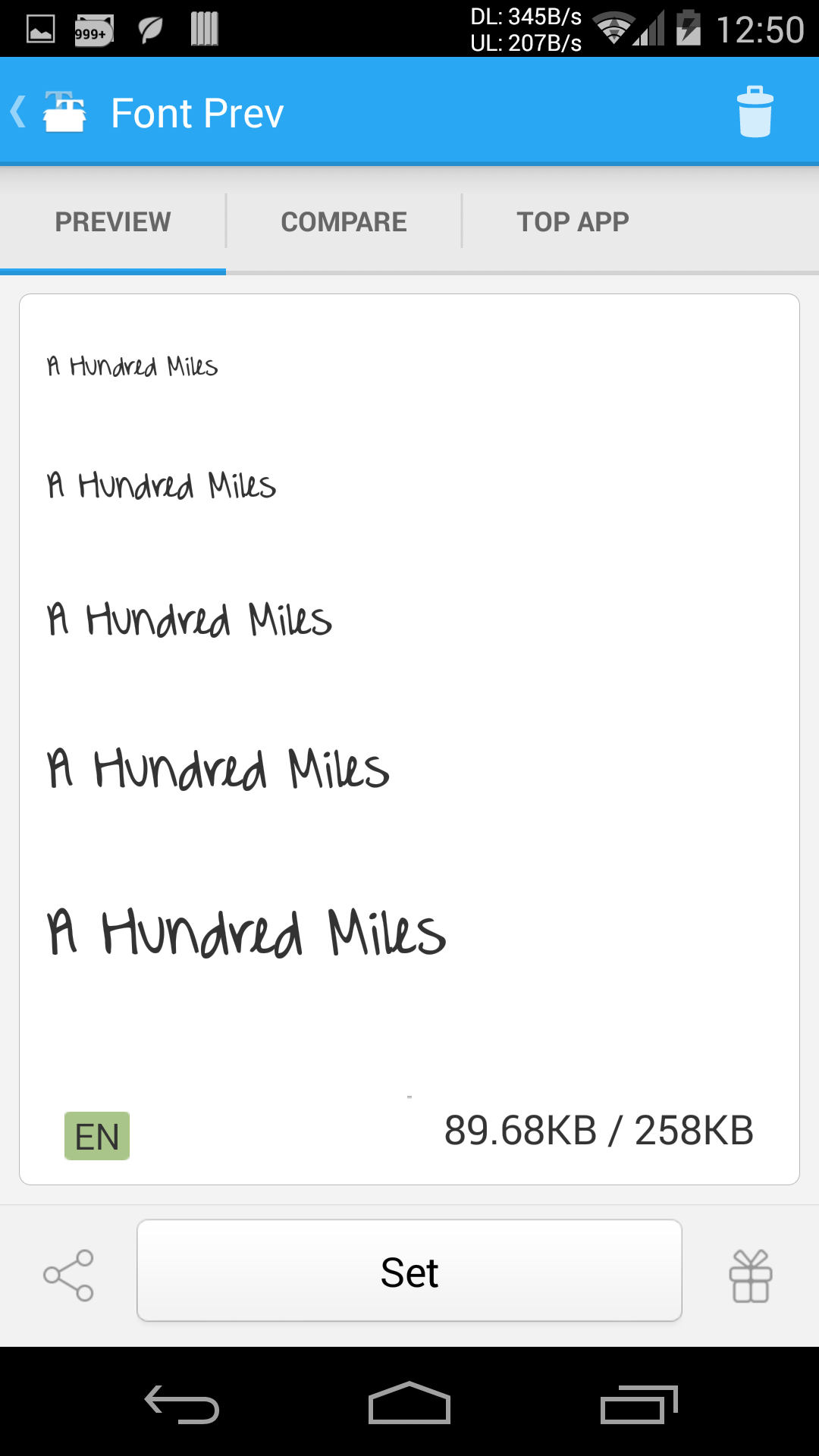
Task: Open the recent apps overview
Action: tap(637, 1404)
